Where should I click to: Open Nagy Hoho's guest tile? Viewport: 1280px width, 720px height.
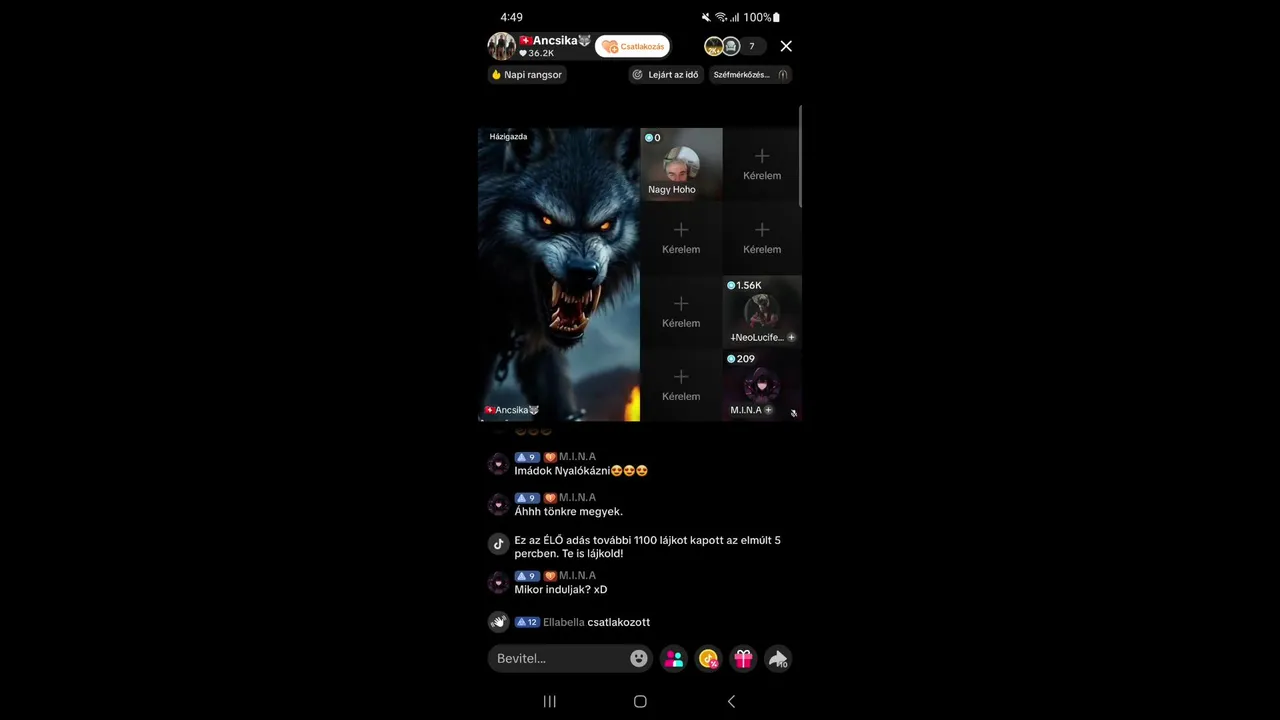tap(681, 165)
